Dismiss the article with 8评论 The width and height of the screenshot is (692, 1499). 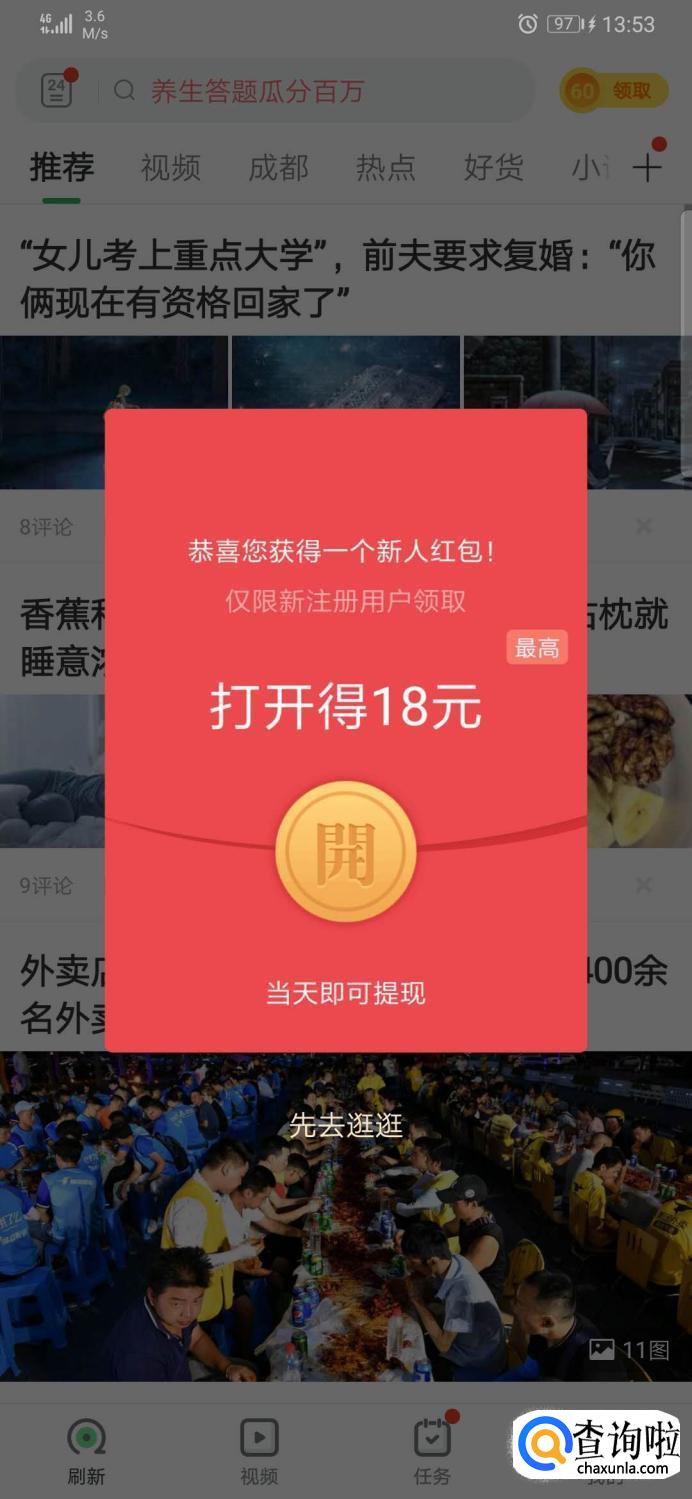tap(644, 526)
